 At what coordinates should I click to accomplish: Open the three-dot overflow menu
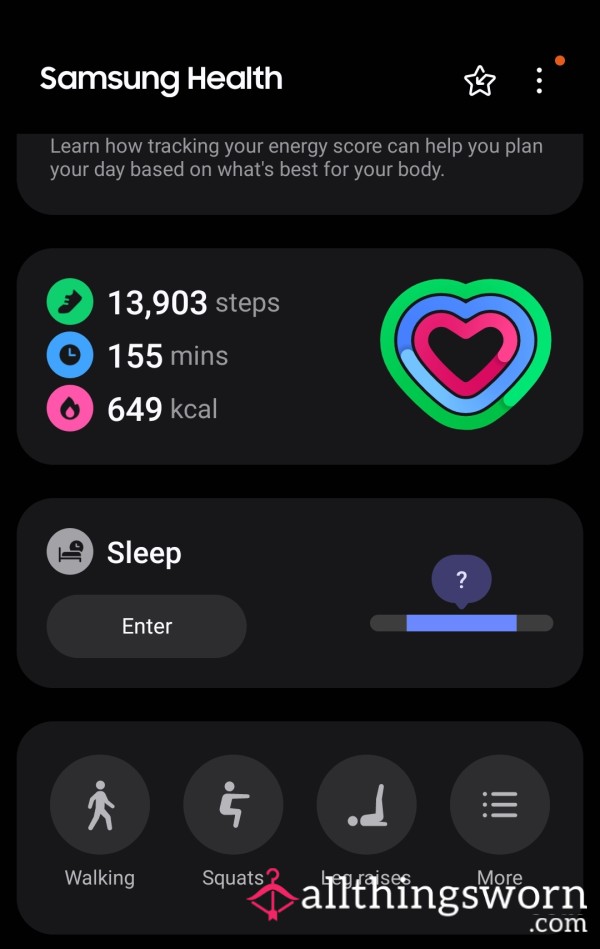click(x=539, y=81)
